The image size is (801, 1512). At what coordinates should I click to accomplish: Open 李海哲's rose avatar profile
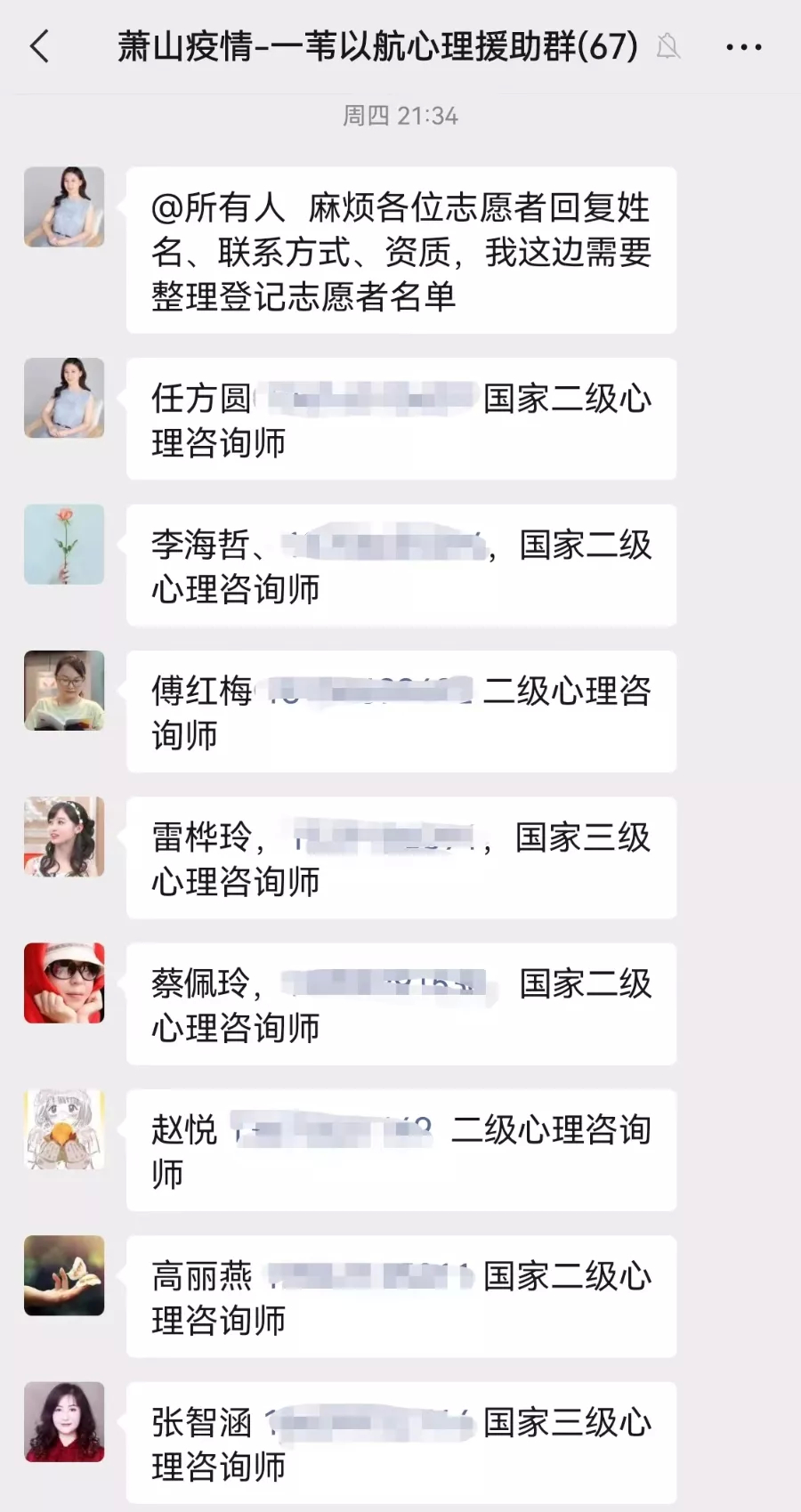[64, 545]
